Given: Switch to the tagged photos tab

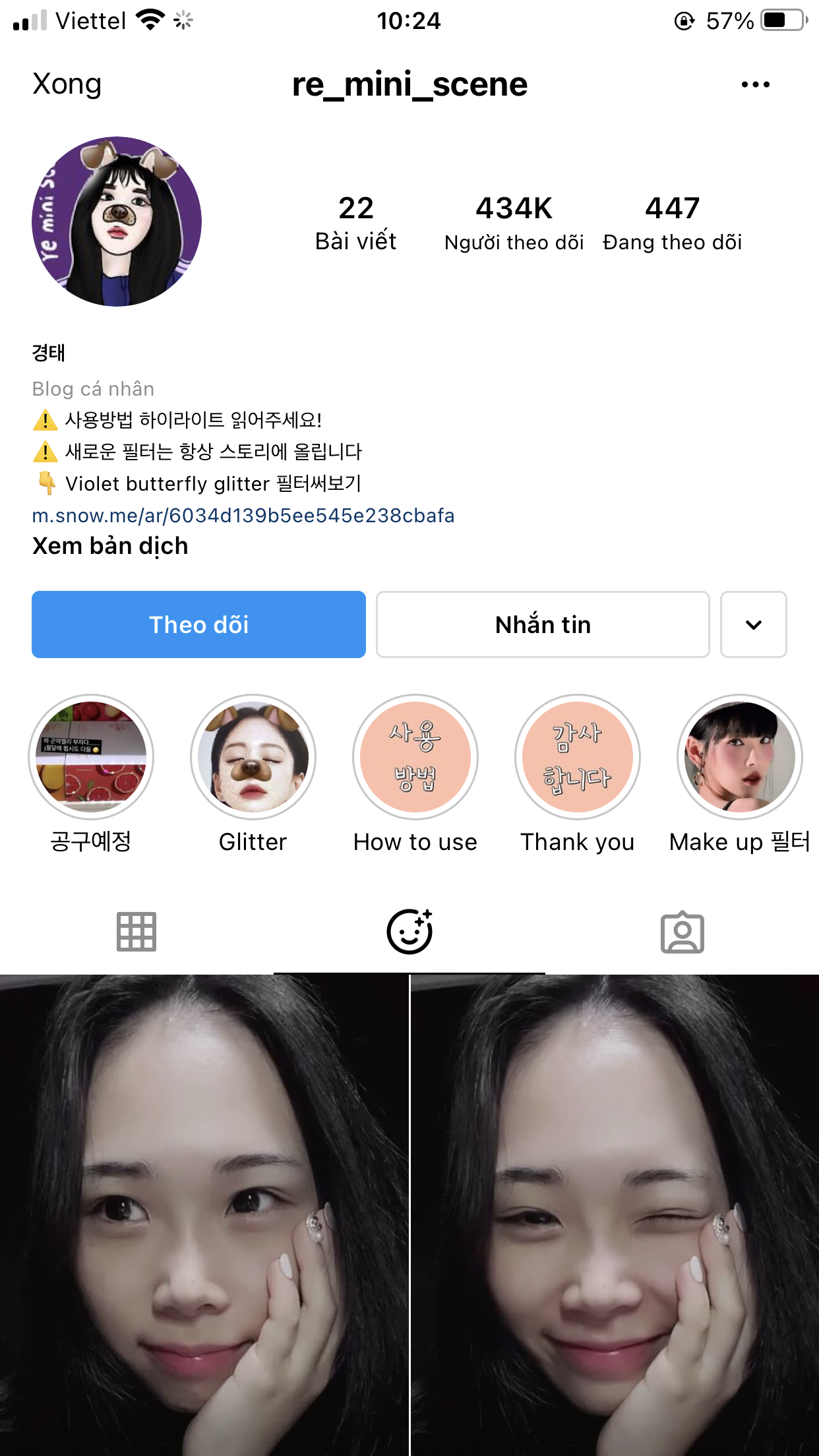Looking at the screenshot, I should click(682, 932).
